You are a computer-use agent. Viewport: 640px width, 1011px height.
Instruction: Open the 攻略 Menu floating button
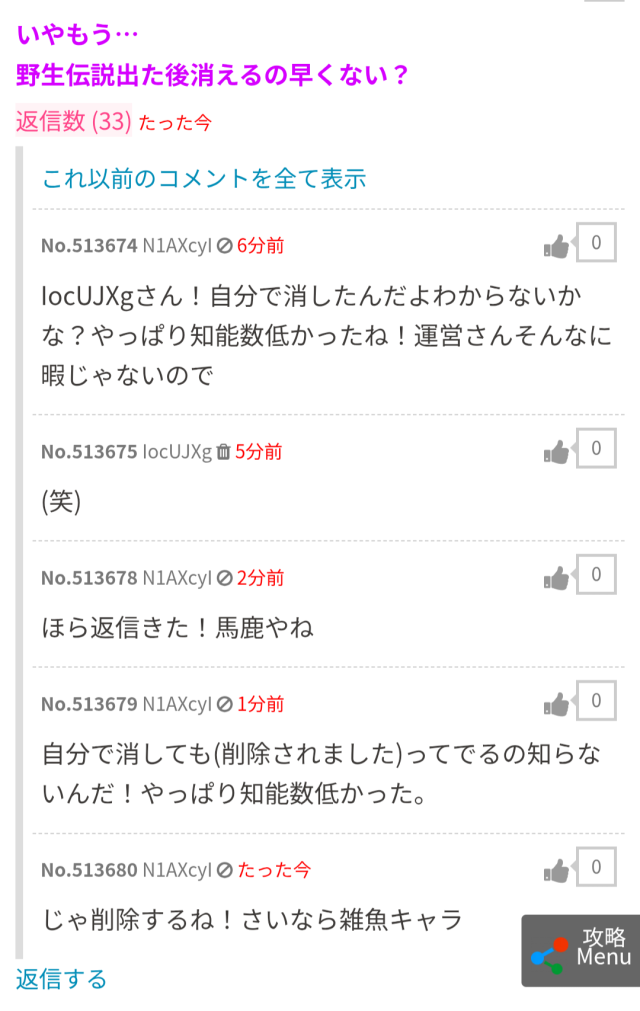click(581, 950)
